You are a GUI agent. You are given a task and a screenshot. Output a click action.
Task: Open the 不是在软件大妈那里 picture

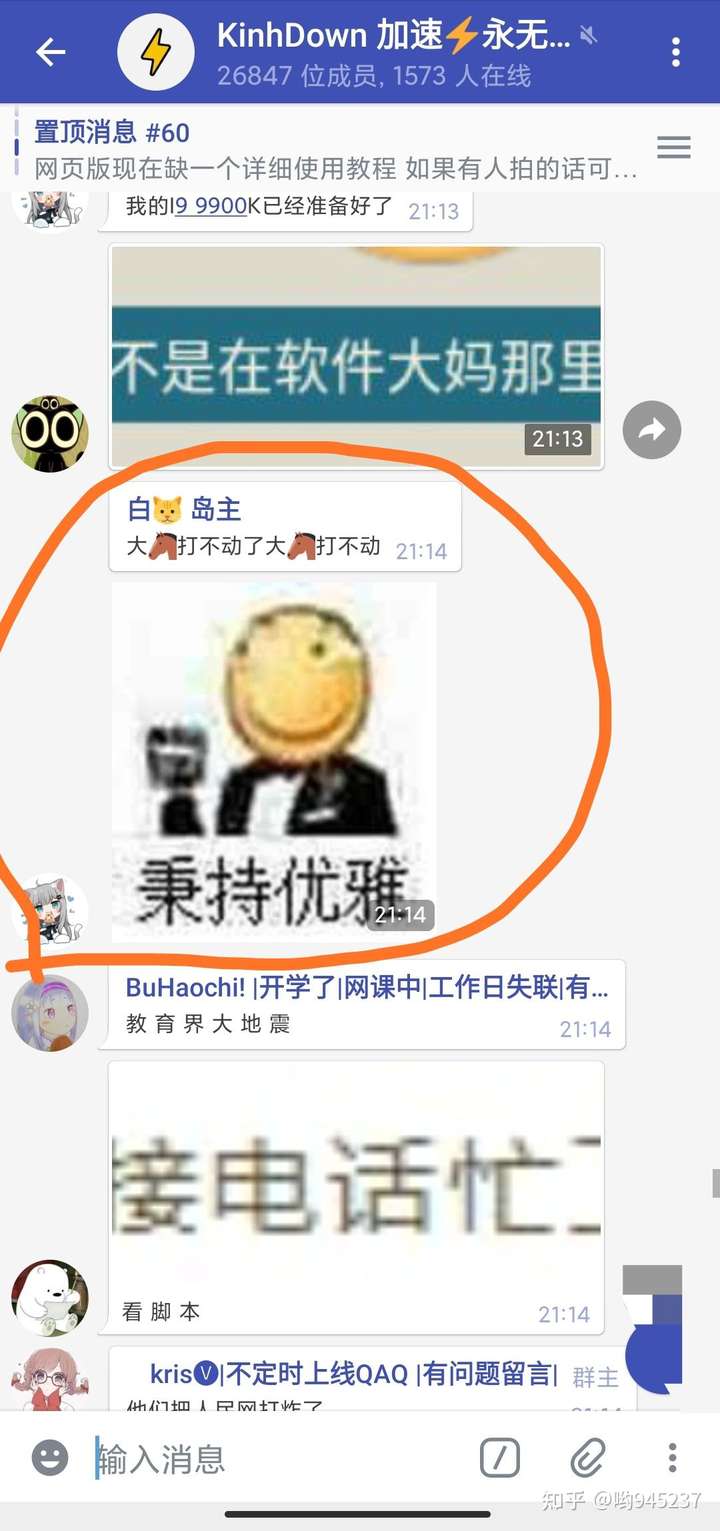point(355,356)
